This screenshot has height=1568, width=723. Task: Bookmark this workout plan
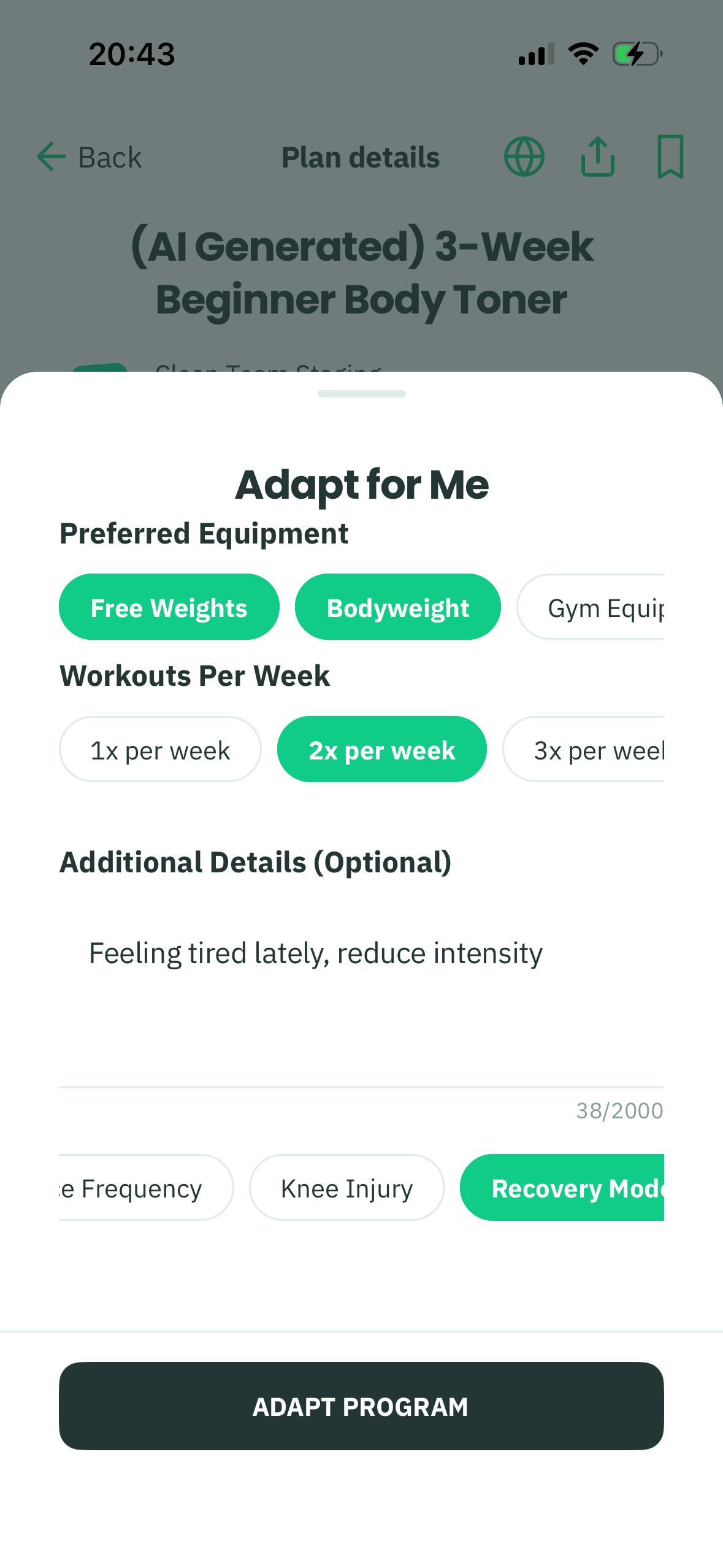point(670,157)
